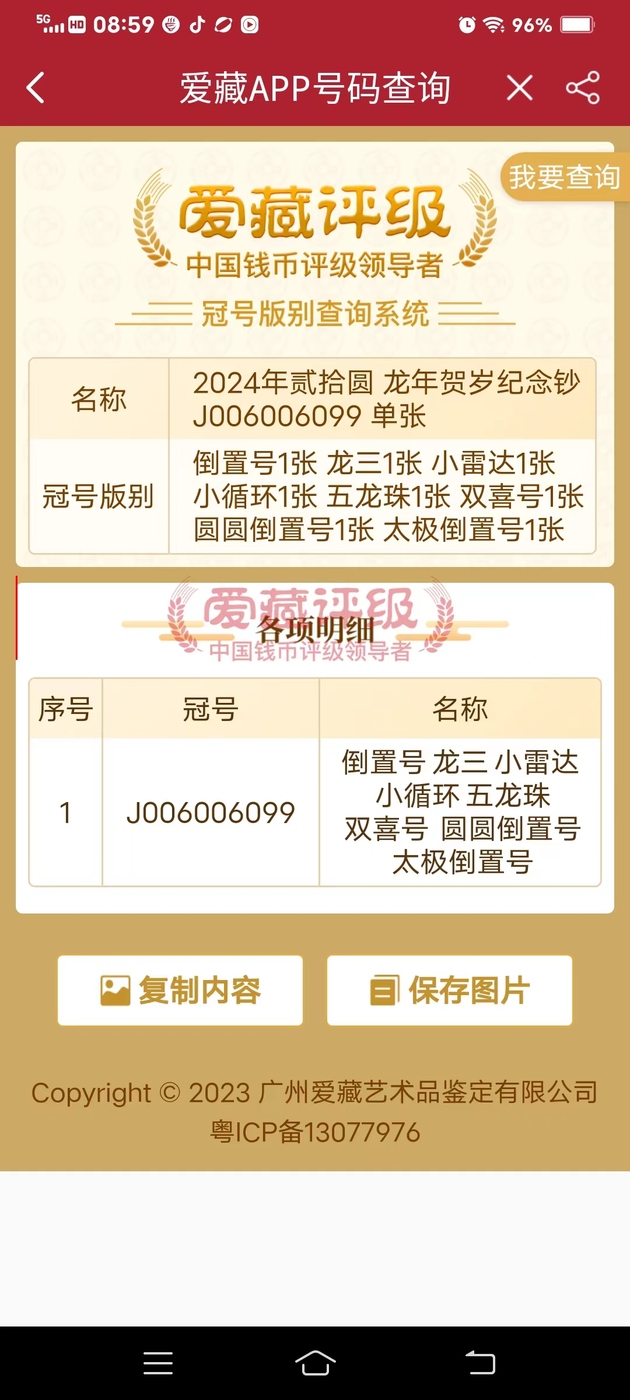Go to the home screen
Image resolution: width=630 pixels, height=1400 pixels.
[315, 1363]
